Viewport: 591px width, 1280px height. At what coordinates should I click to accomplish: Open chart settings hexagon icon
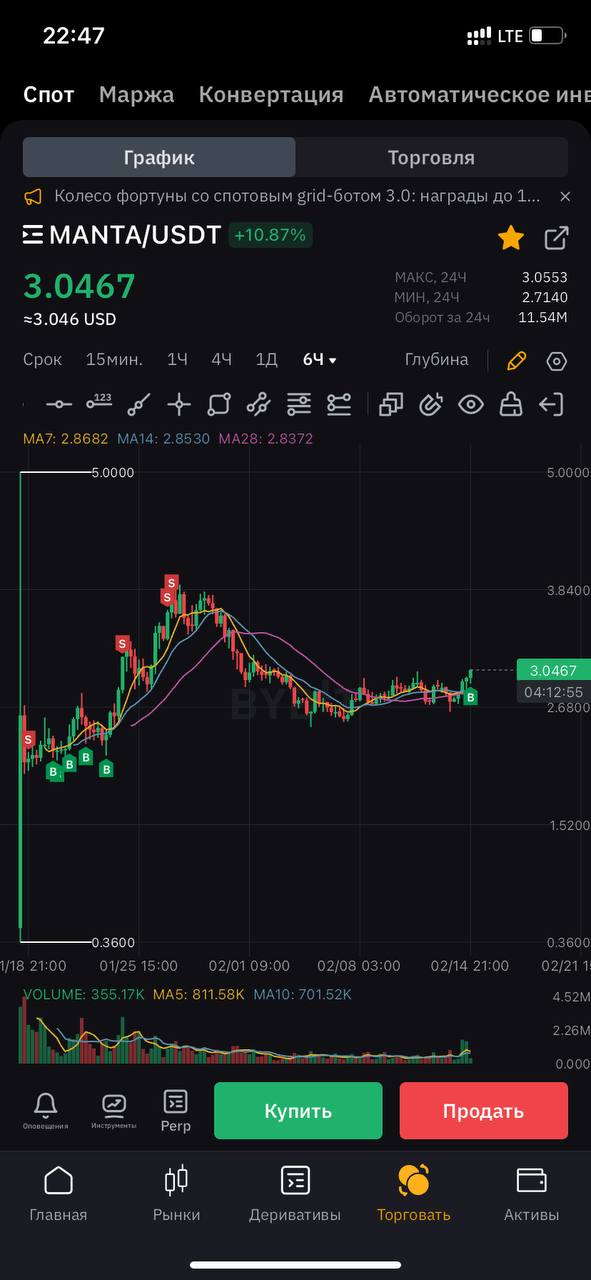557,361
